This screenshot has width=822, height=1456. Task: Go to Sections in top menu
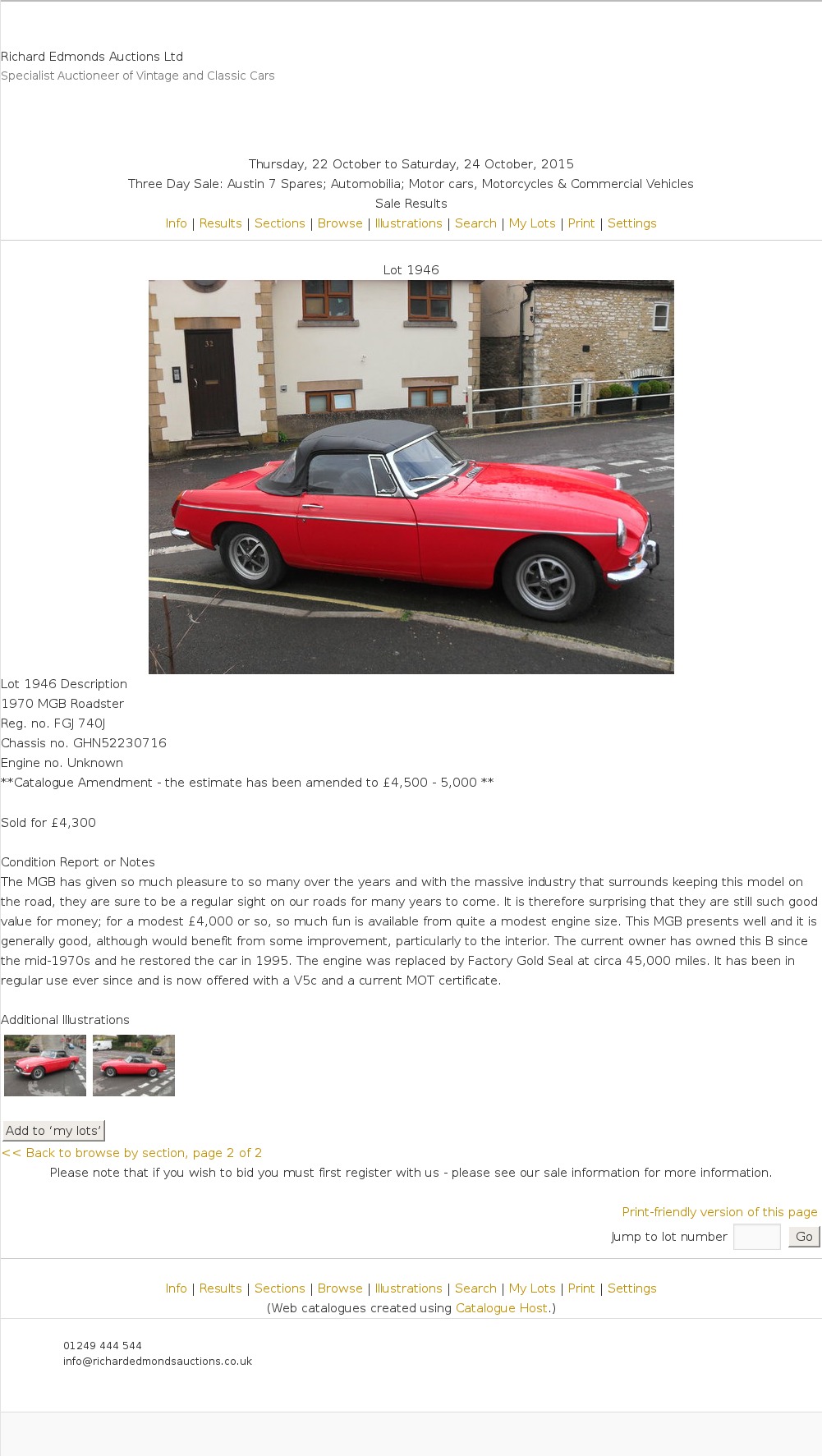(x=279, y=223)
